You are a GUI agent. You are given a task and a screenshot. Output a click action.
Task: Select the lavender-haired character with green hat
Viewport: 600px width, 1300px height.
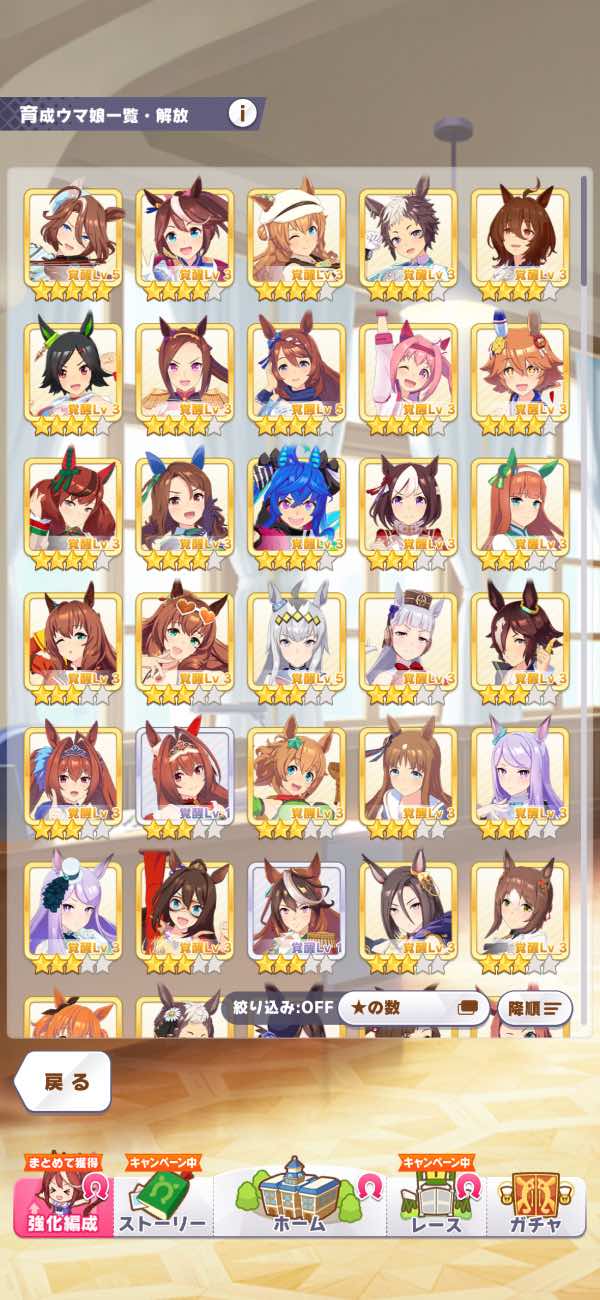click(72, 908)
